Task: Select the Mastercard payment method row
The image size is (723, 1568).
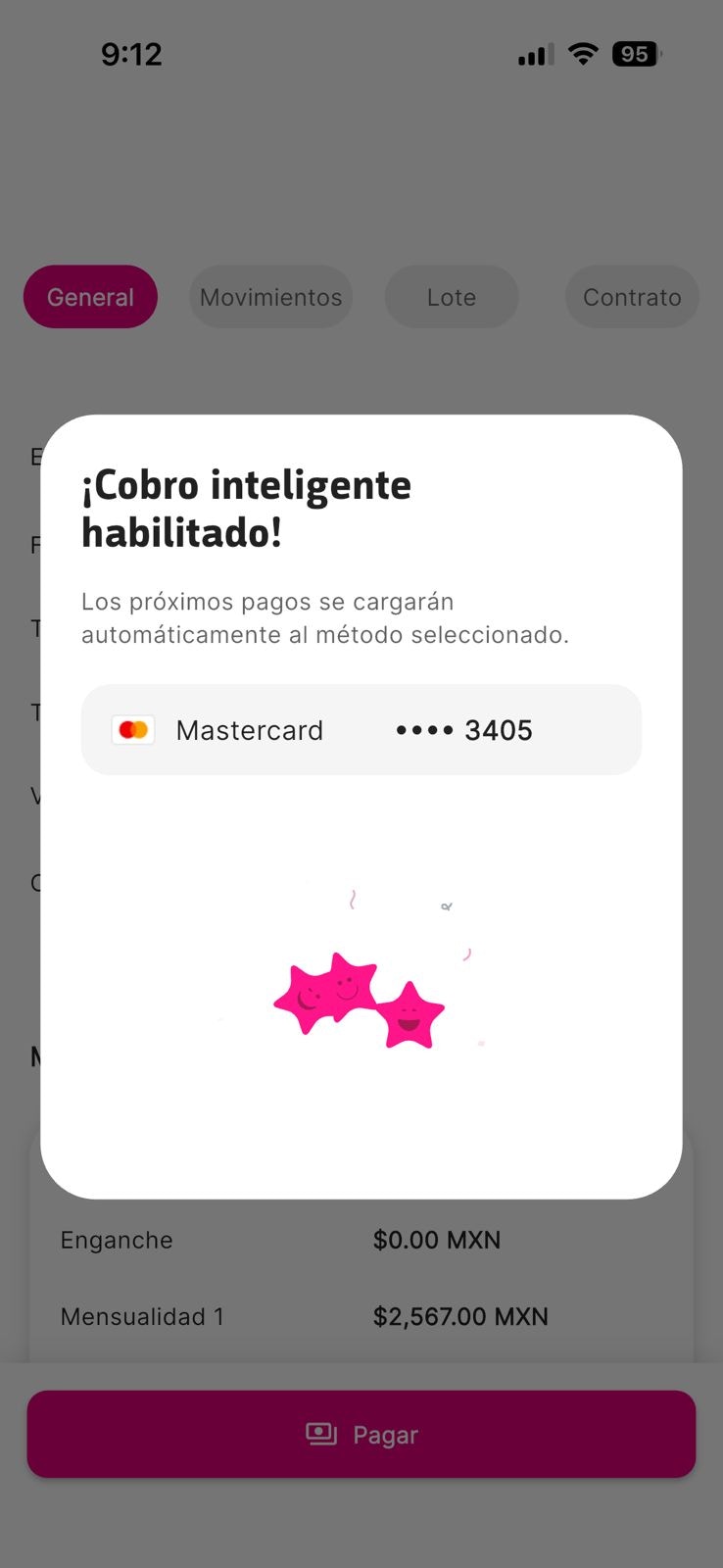Action: (361, 729)
